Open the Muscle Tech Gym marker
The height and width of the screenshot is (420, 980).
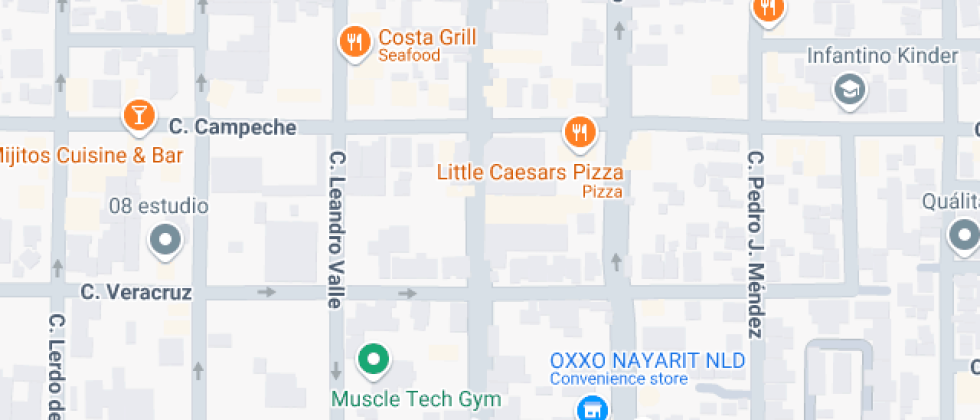(x=374, y=358)
